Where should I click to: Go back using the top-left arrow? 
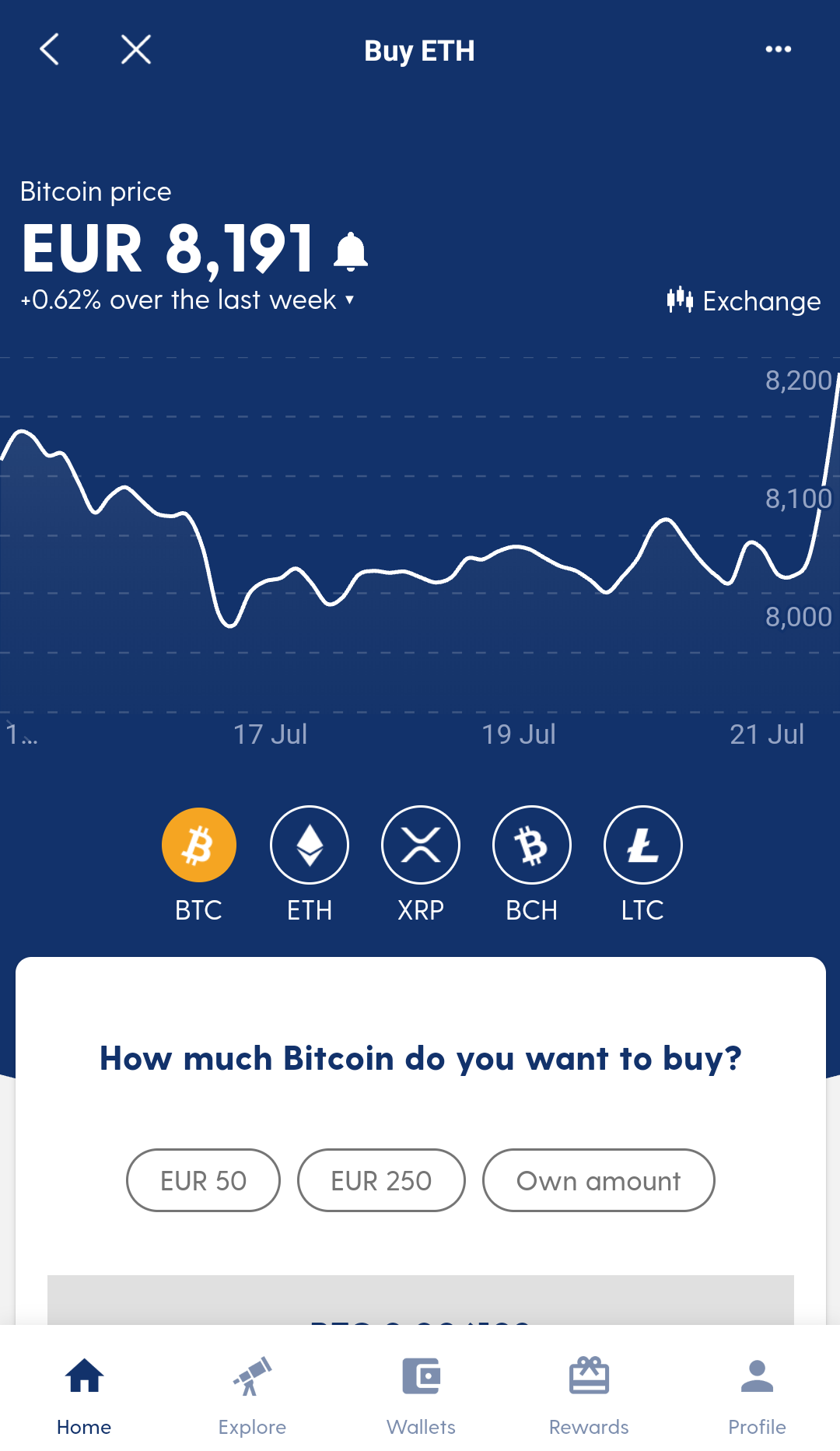50,50
